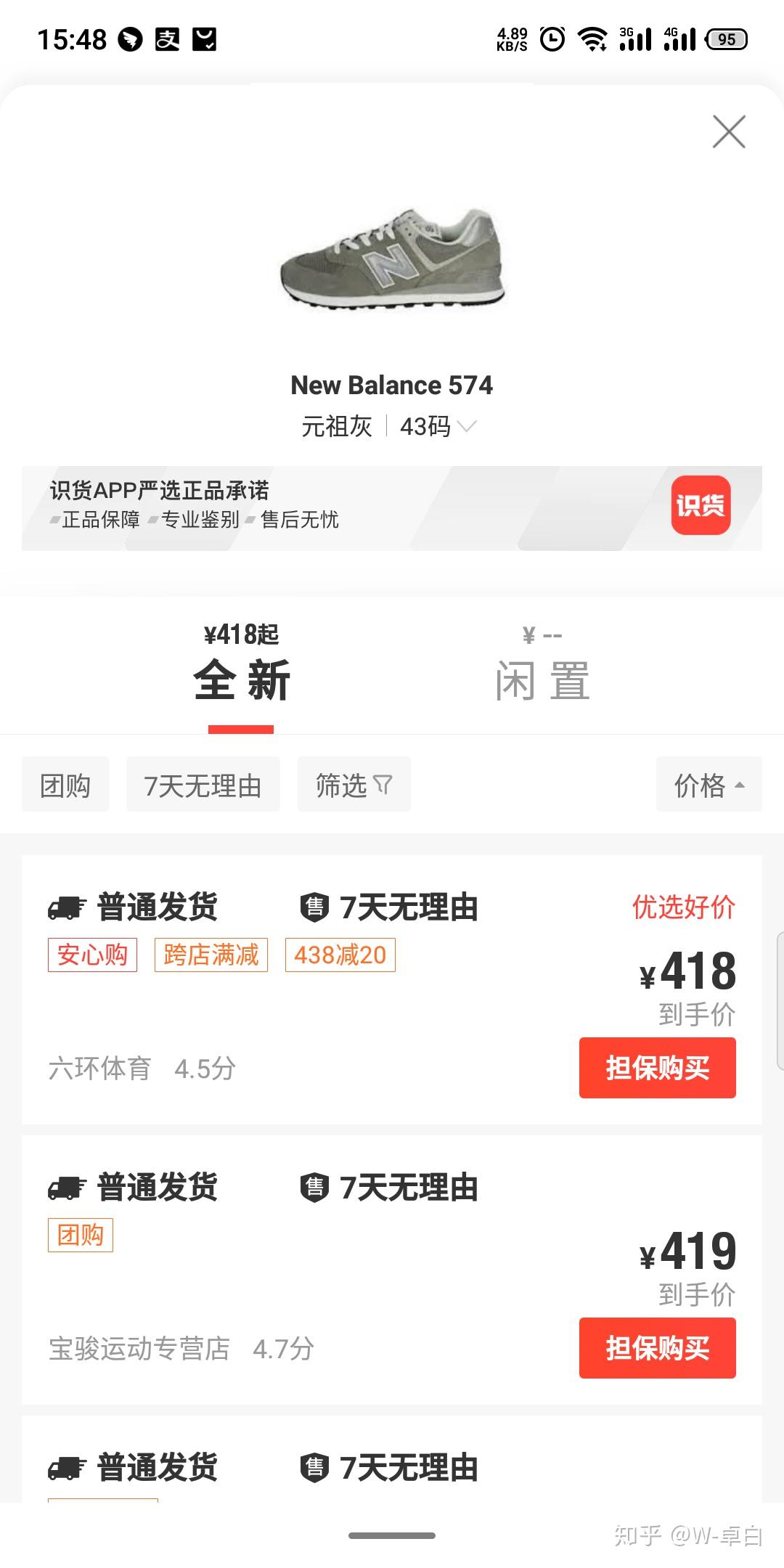Tap 担保购买 for the ¥419 offer
784x1568 pixels.
coord(657,1348)
